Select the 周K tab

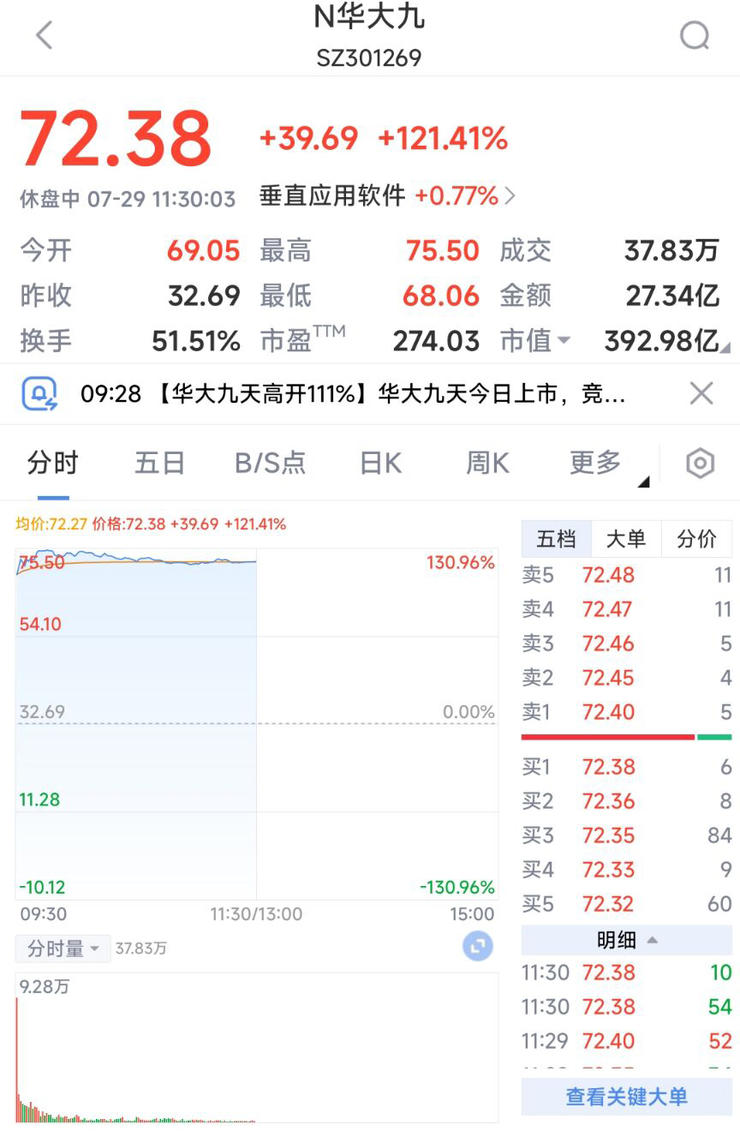click(485, 462)
